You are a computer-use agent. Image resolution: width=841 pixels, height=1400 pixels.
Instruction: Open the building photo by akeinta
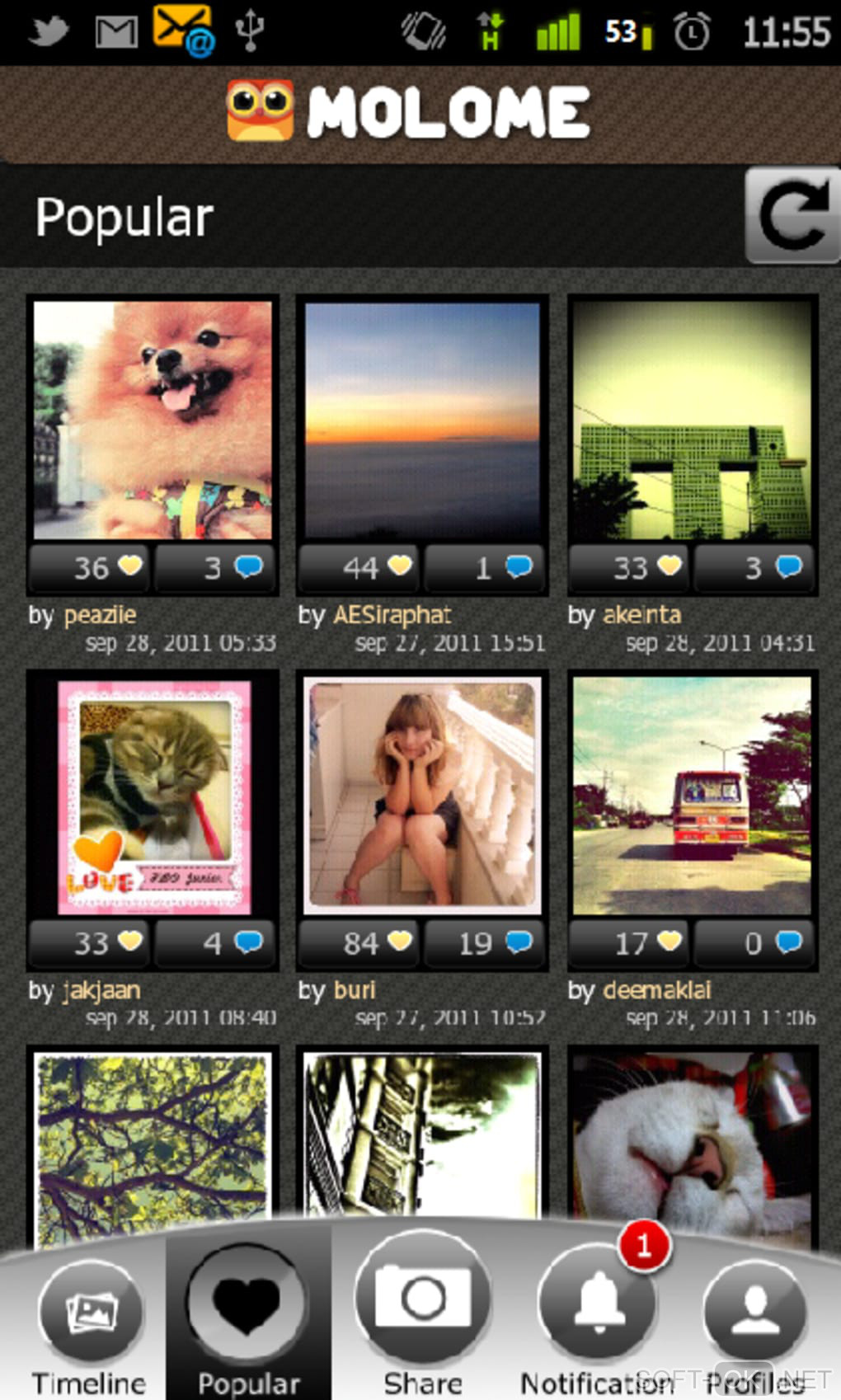coord(692,420)
